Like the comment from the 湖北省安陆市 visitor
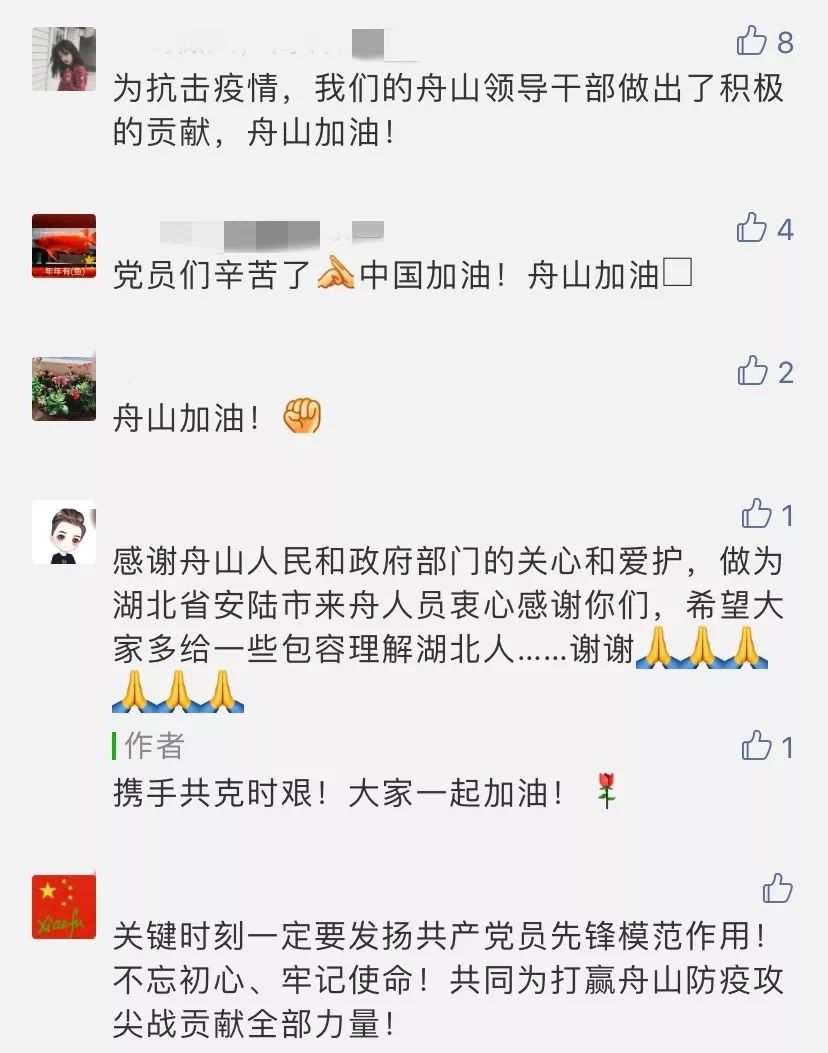Screen dimensions: 828x1053 click(757, 514)
